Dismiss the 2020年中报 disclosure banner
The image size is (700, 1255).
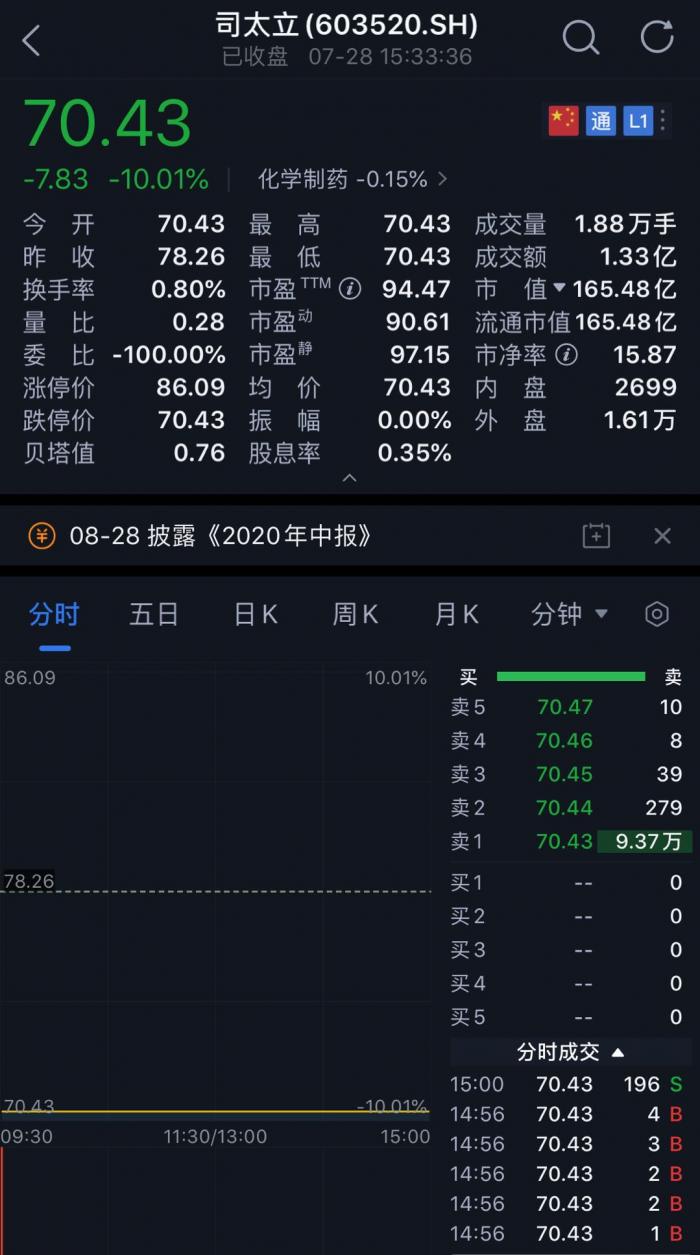coord(662,536)
